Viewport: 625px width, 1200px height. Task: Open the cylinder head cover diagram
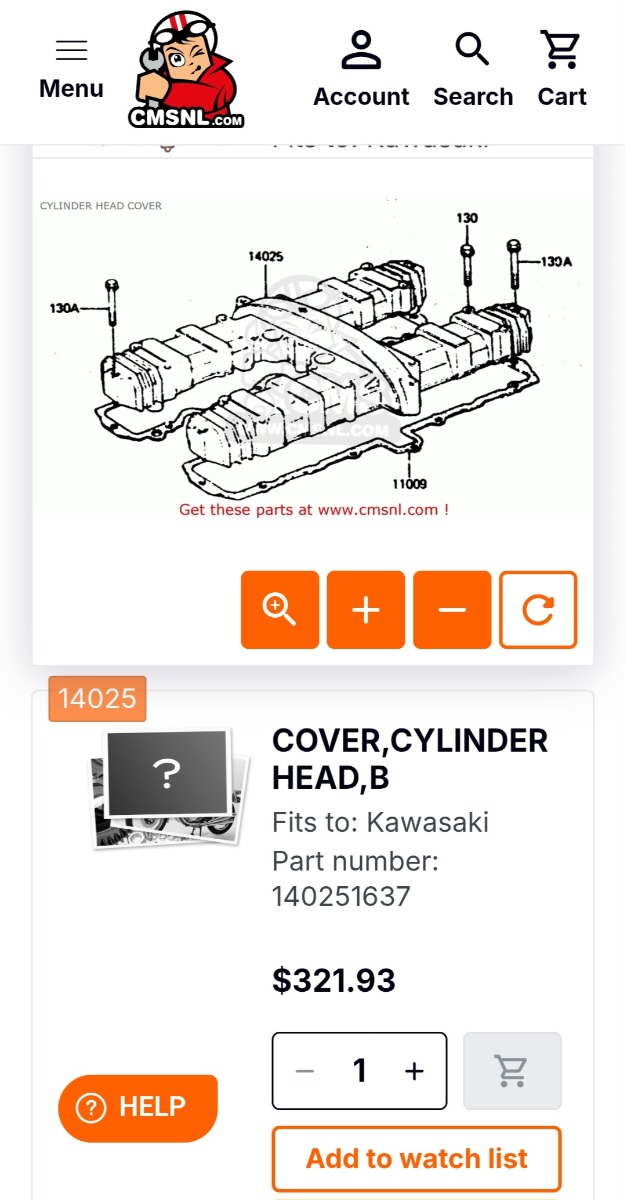click(312, 360)
